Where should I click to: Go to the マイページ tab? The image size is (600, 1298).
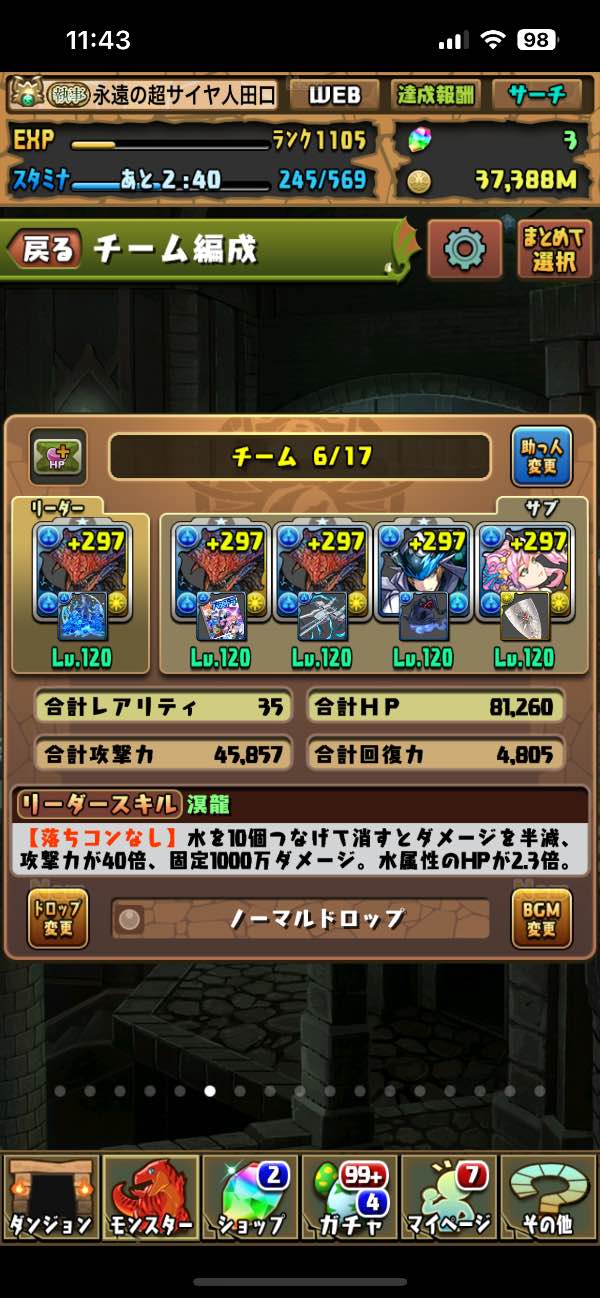tap(449, 1196)
